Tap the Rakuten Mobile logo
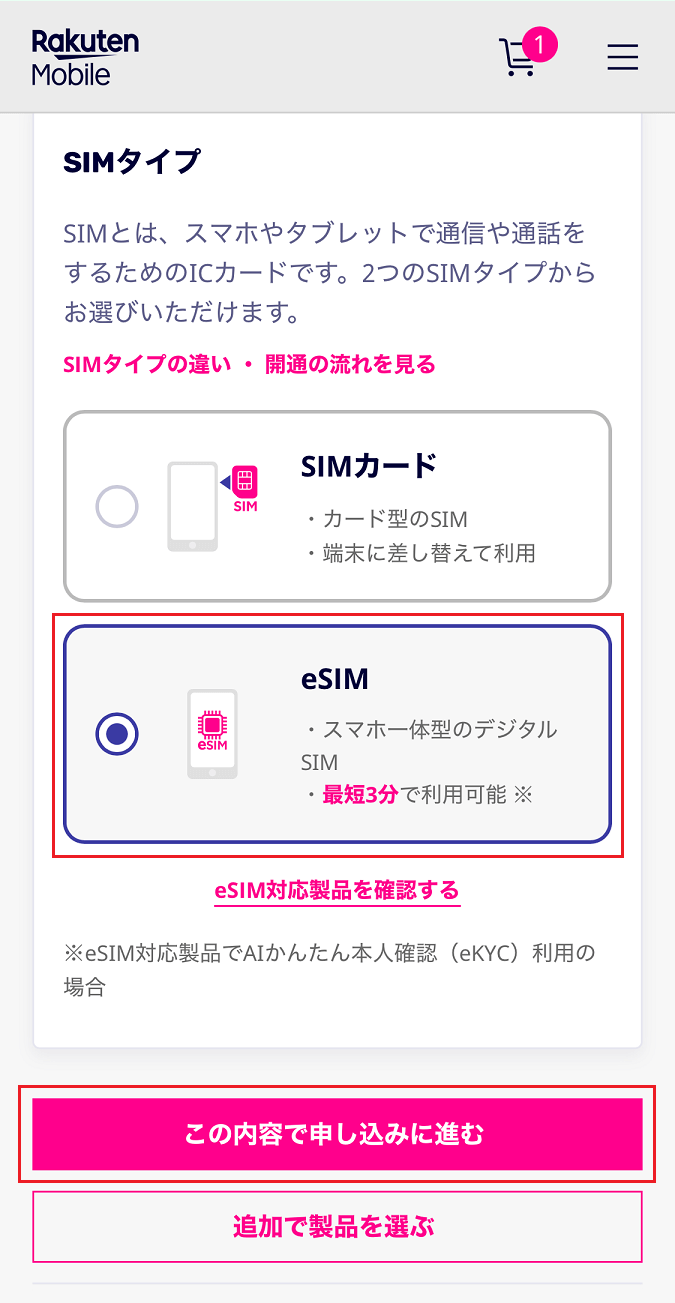675x1303 pixels. click(x=85, y=57)
